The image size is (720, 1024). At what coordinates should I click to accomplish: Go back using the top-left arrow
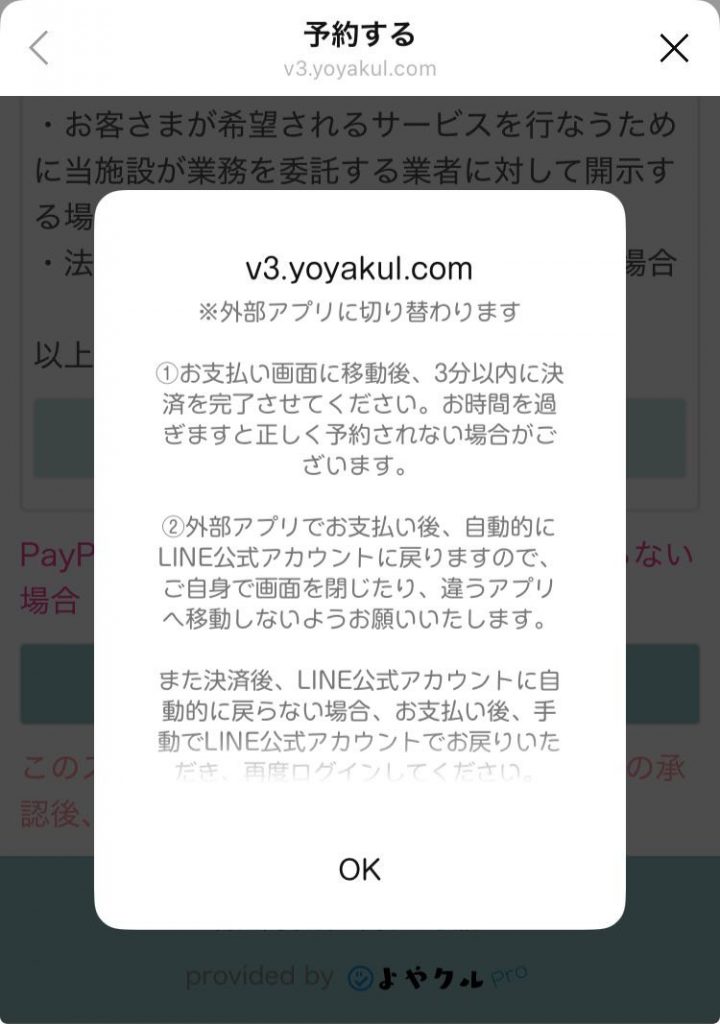39,48
